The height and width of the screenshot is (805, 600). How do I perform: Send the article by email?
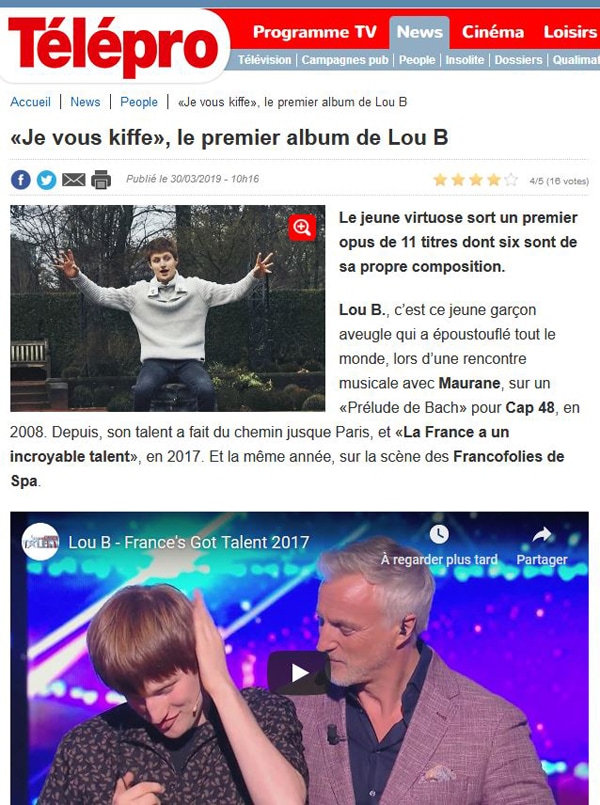[74, 180]
